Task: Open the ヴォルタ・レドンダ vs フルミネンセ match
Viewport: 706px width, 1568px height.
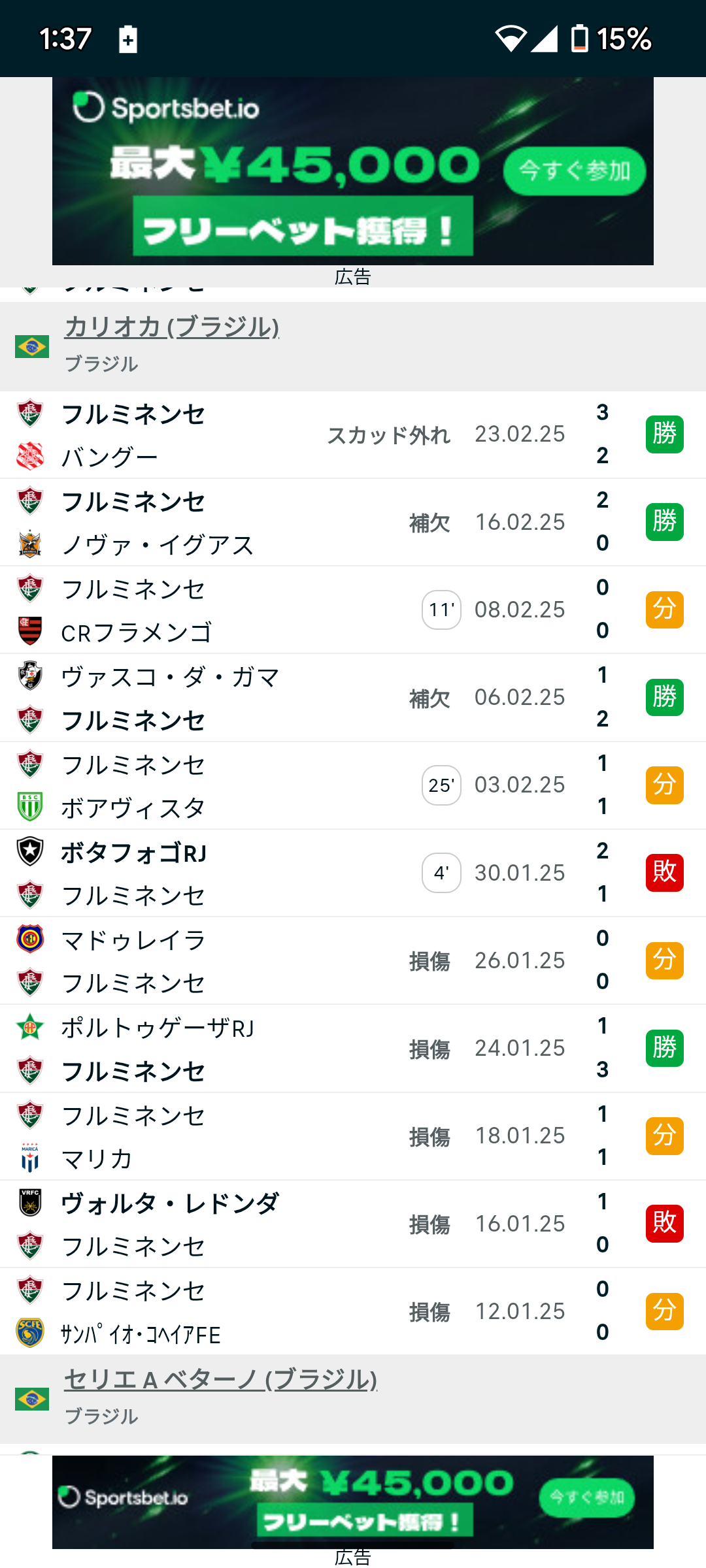Action: click(x=353, y=1224)
